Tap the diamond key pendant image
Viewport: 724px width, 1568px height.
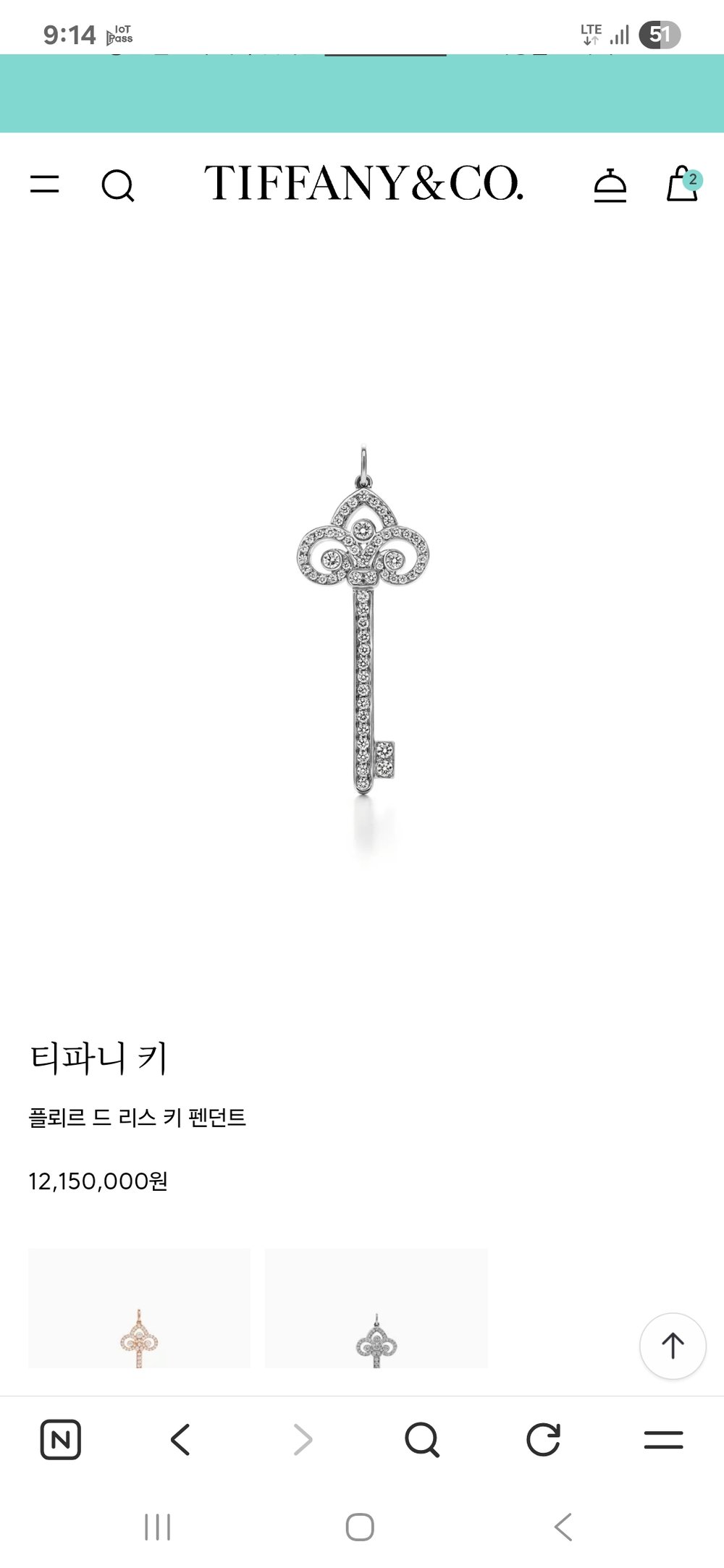tap(363, 621)
